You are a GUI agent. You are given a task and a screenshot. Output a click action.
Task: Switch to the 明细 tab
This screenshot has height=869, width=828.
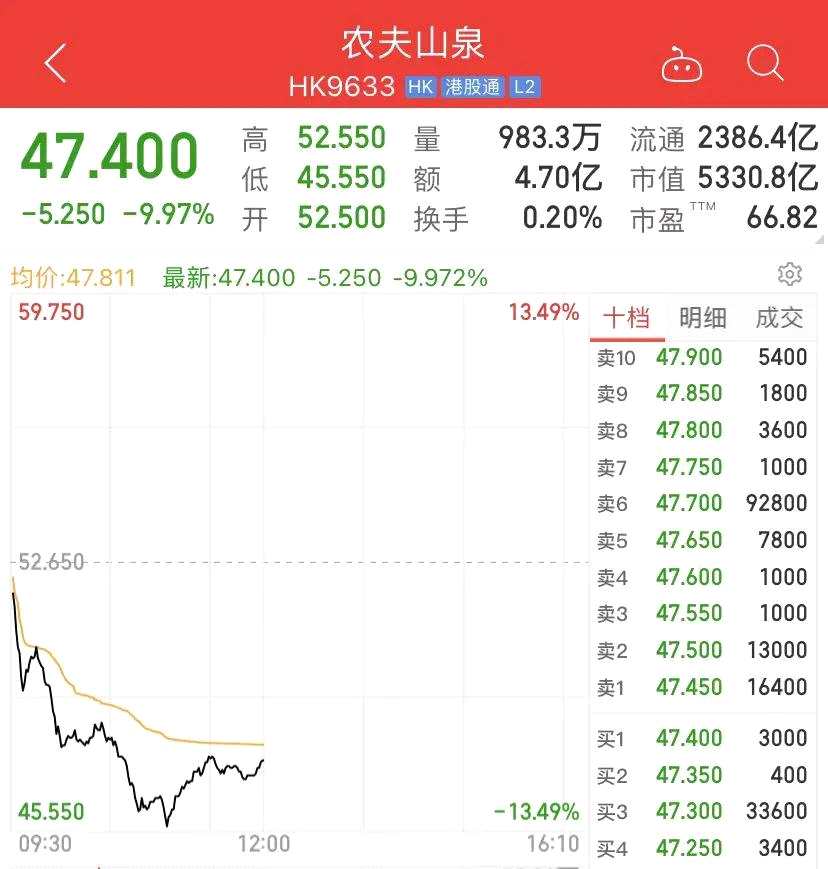point(702,318)
